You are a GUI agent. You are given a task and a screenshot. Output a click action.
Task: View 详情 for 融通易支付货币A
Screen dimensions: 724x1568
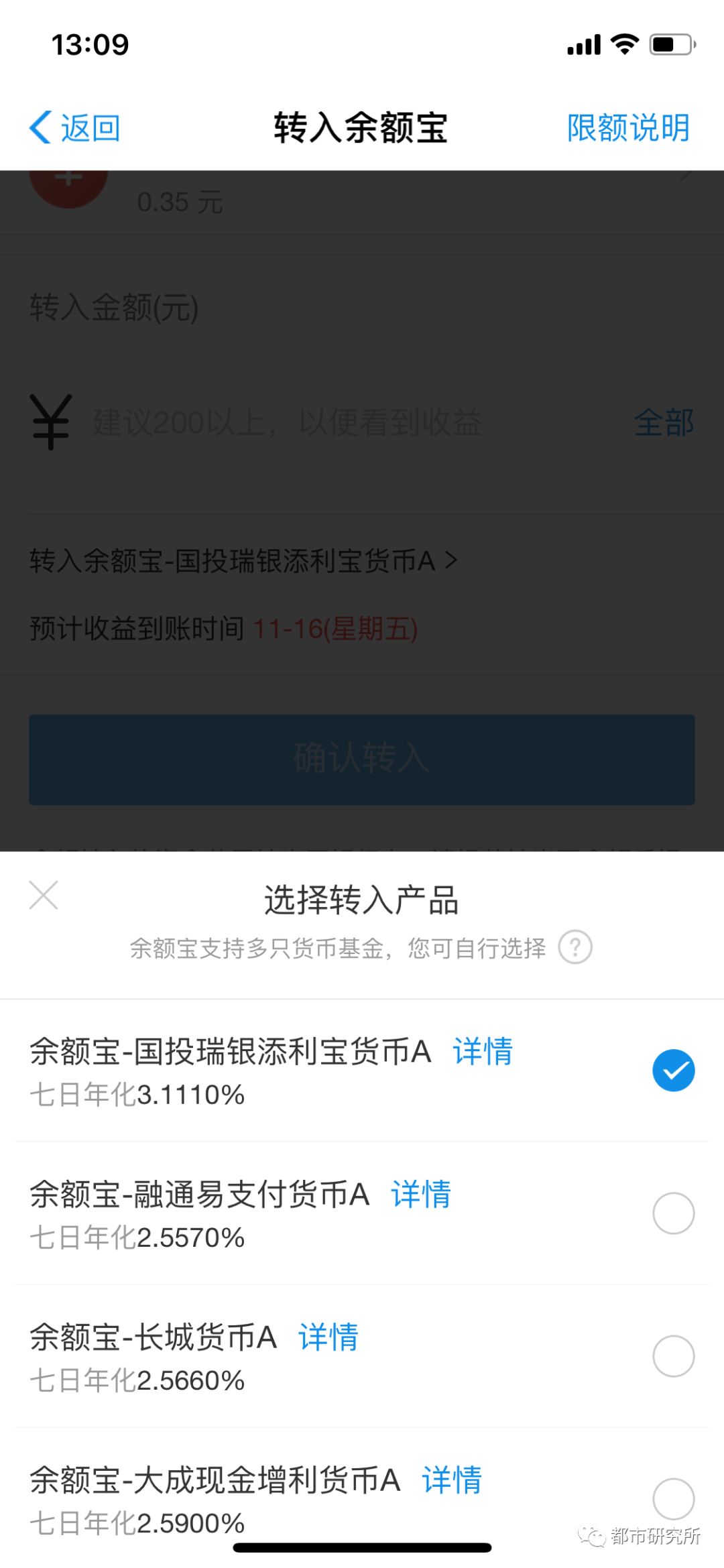click(421, 1194)
